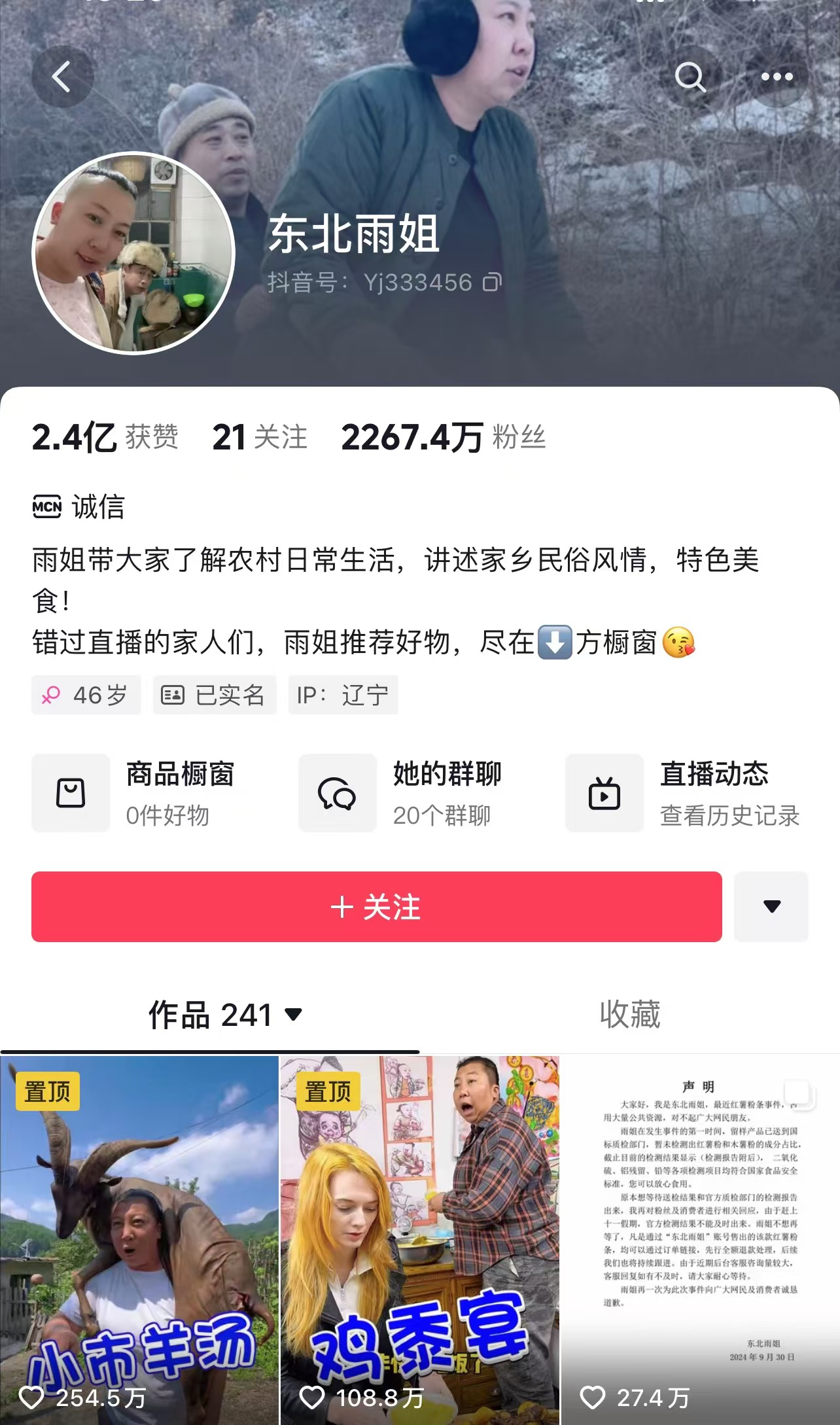This screenshot has height=1425, width=840.
Task: Follow 东北雨姐 with the 关注 button
Action: (377, 907)
